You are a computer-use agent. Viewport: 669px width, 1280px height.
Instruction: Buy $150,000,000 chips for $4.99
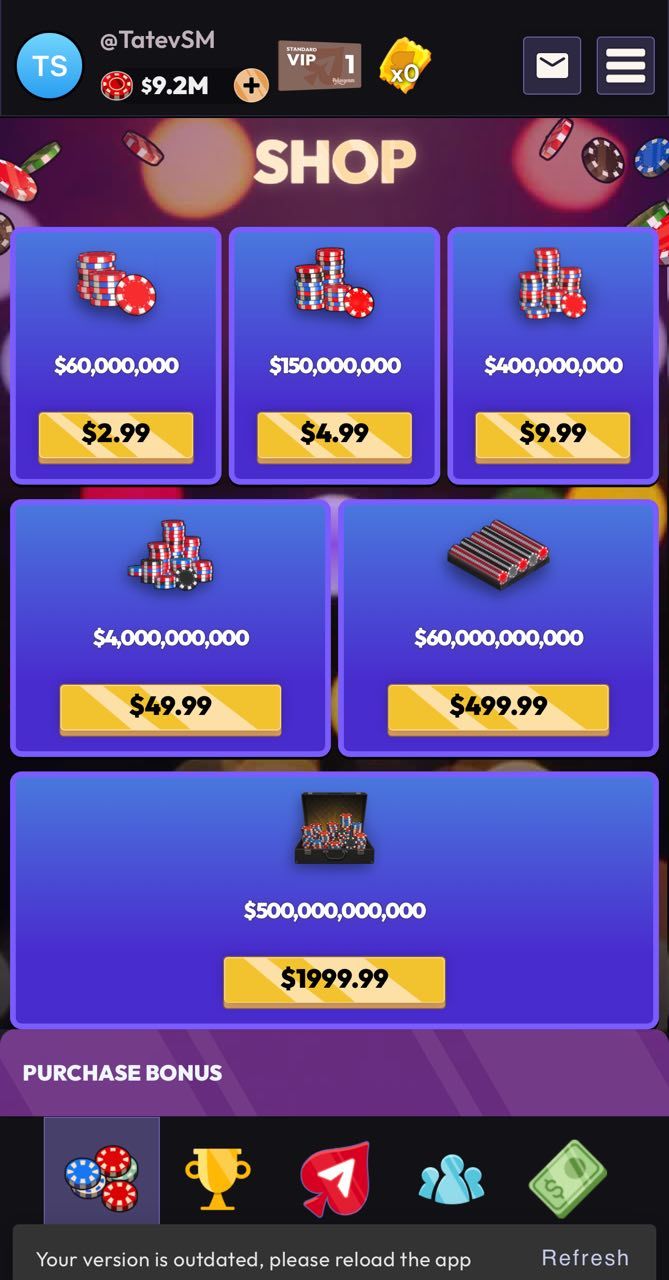334,434
